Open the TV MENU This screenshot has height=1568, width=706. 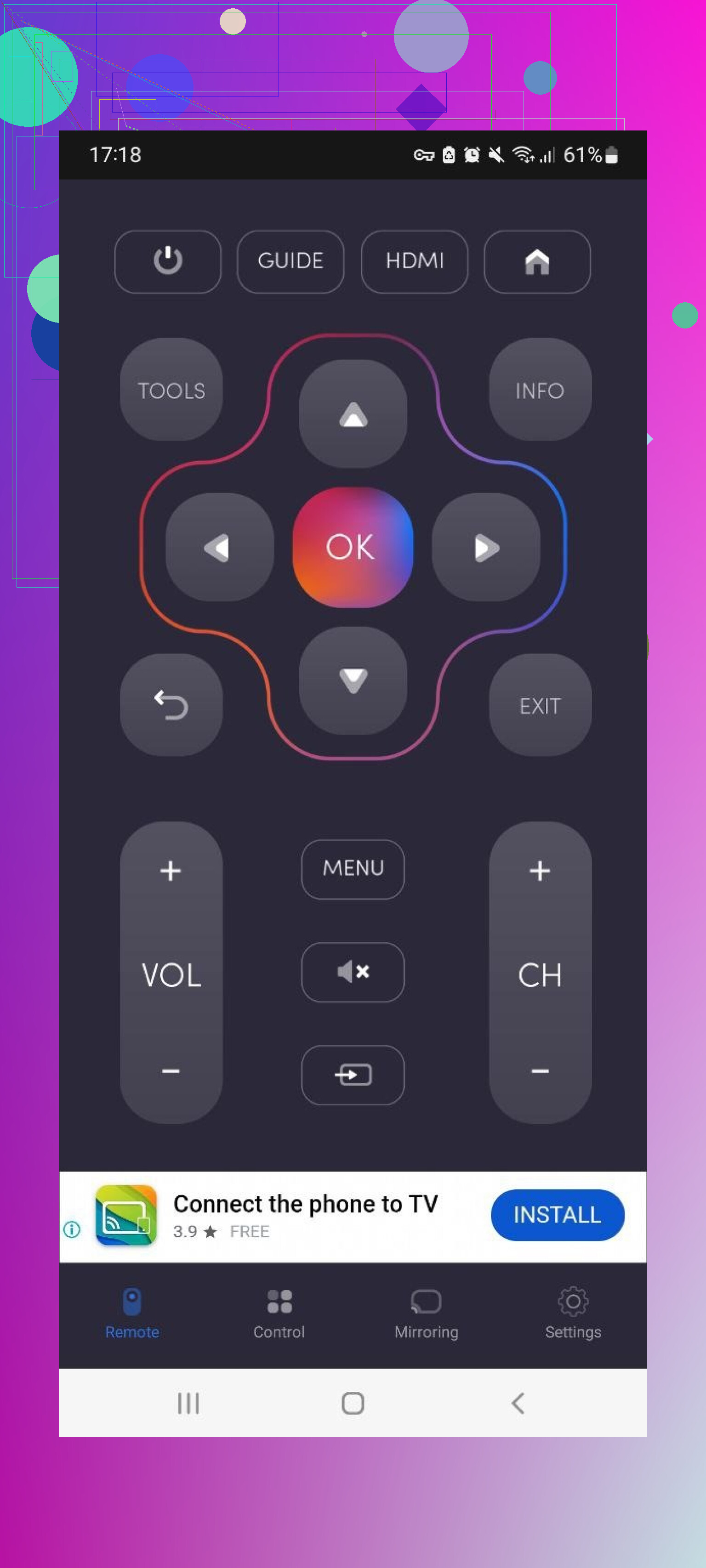(353, 869)
